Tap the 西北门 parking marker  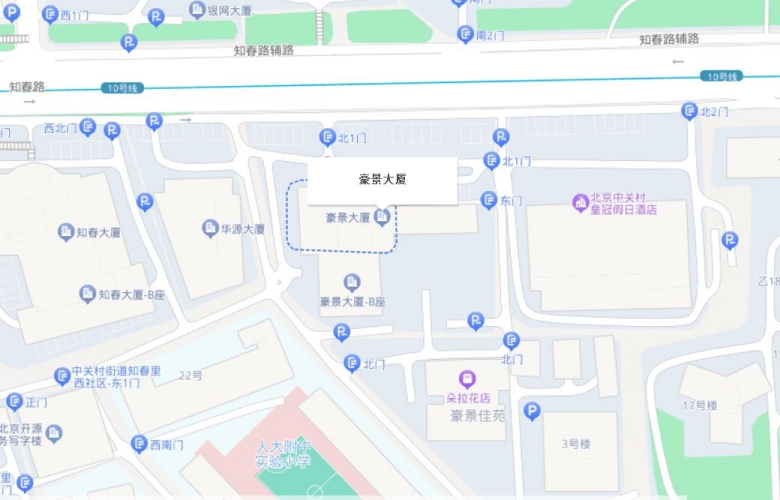[x=88, y=127]
